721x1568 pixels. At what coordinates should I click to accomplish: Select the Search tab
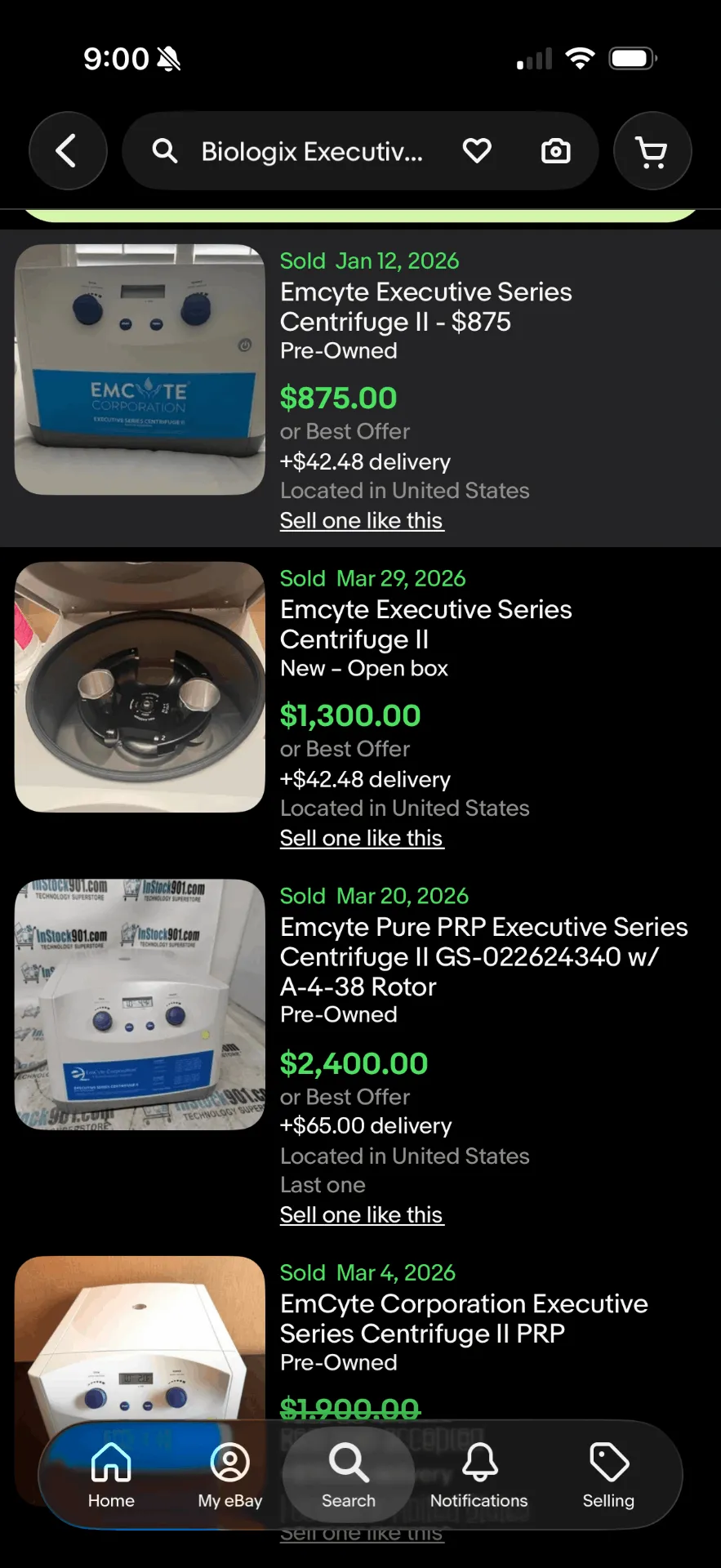(349, 1475)
